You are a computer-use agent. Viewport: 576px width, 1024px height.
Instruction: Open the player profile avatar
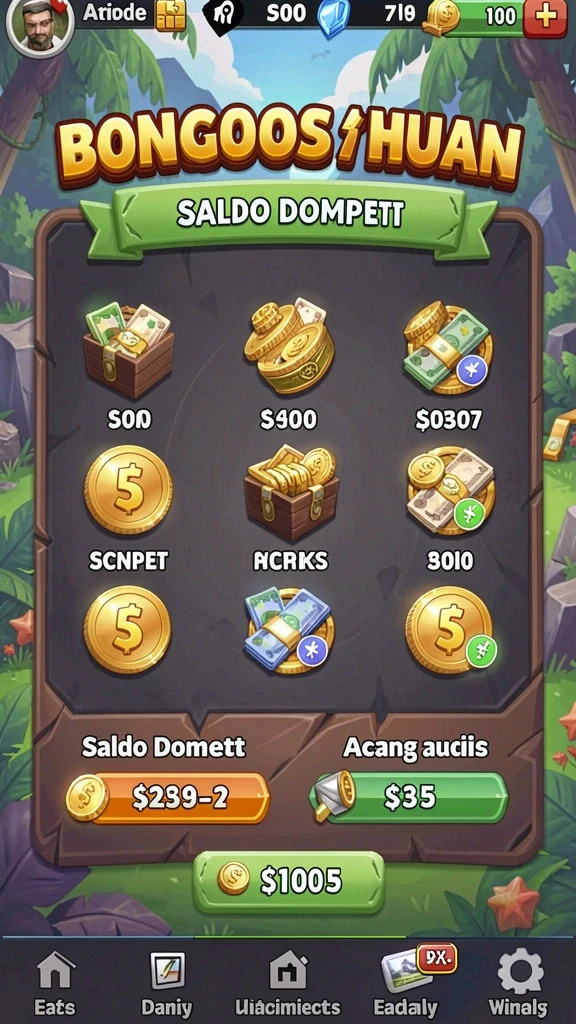pos(39,27)
